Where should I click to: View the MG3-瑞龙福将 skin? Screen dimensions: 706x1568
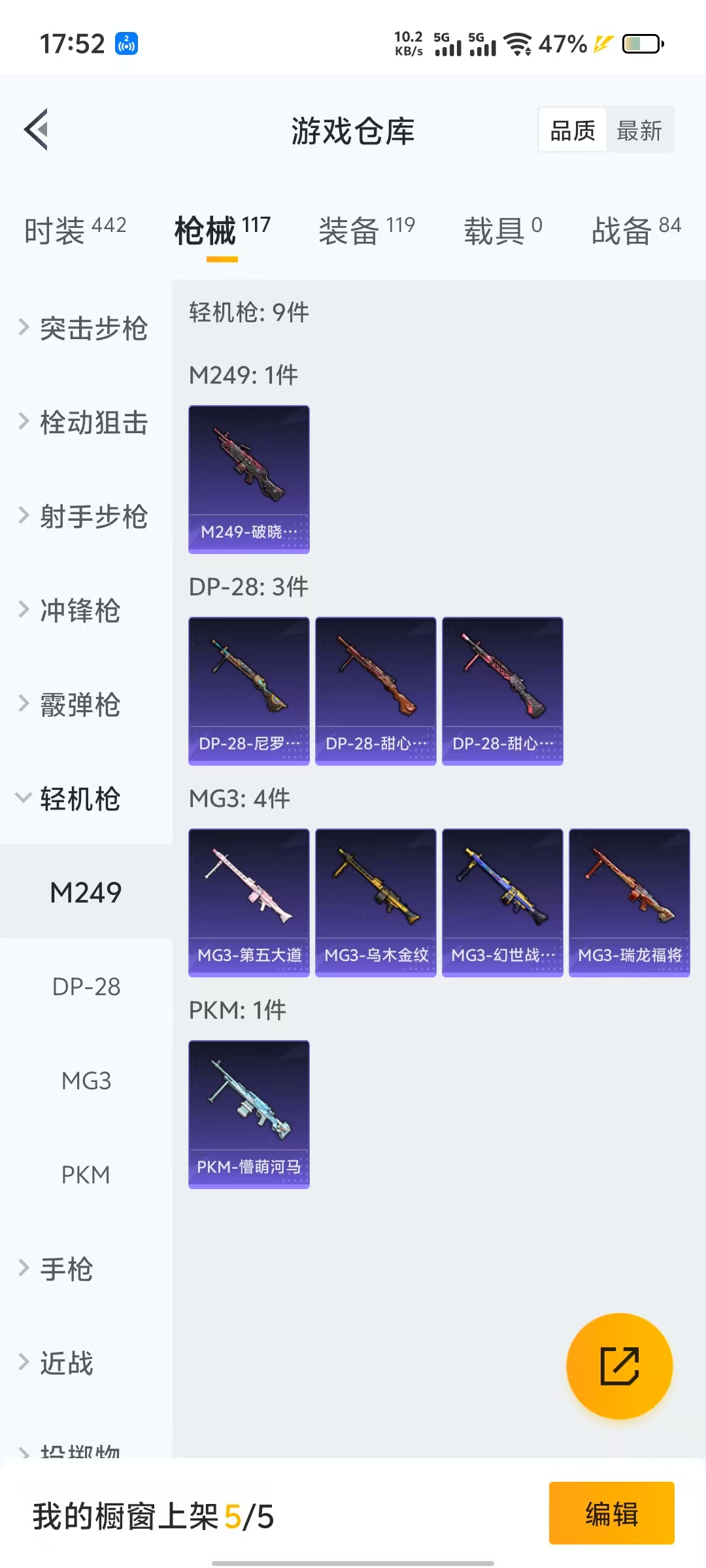click(x=629, y=903)
